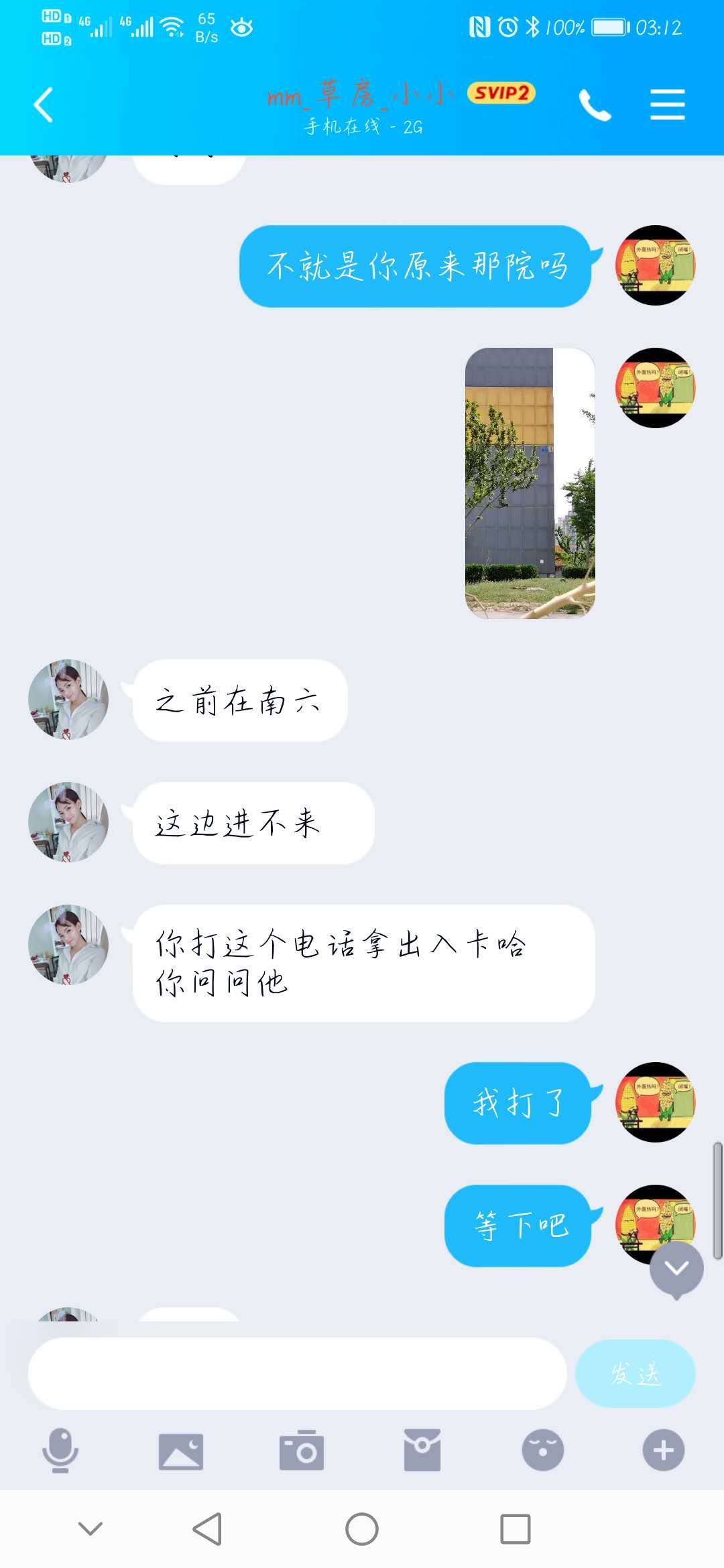
Task: Tap the SVIP2 badge next to the name
Action: tap(500, 94)
